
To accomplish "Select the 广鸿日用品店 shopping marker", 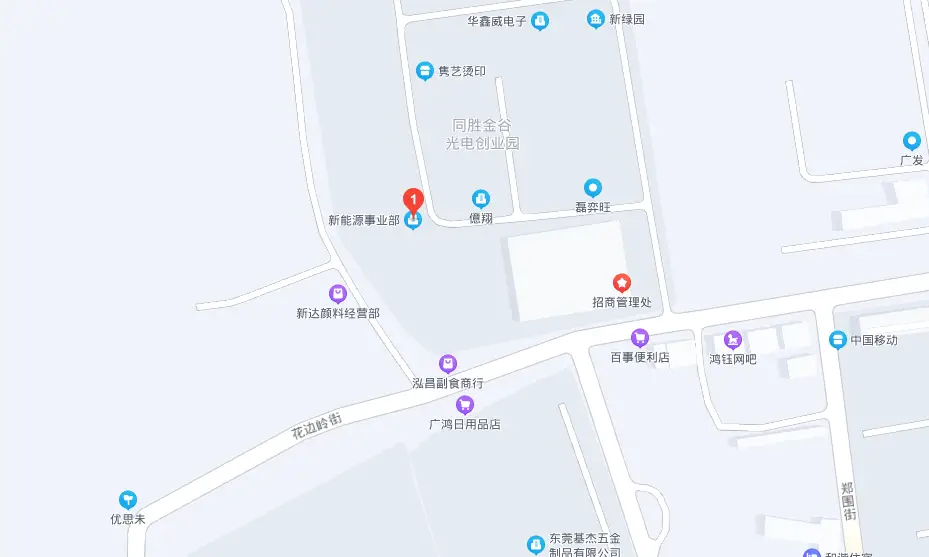I will tap(464, 405).
